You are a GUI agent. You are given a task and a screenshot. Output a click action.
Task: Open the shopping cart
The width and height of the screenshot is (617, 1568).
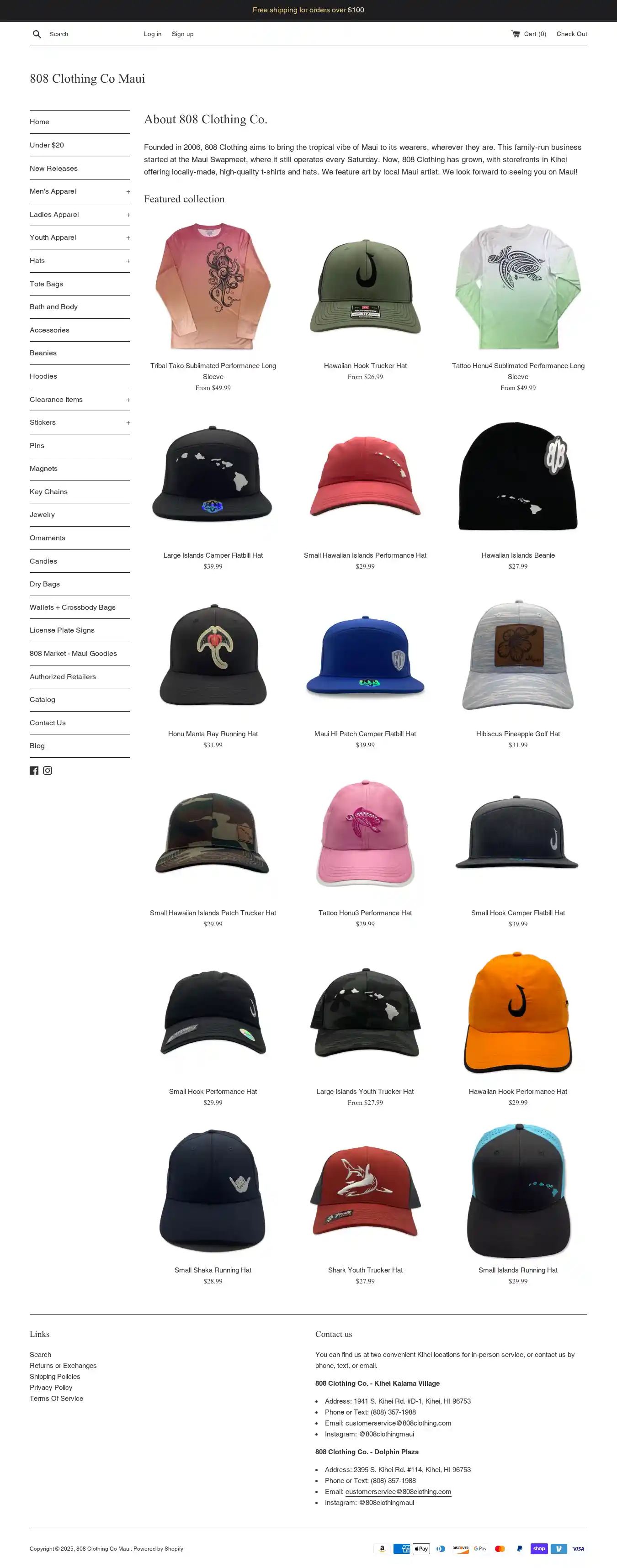tap(529, 34)
